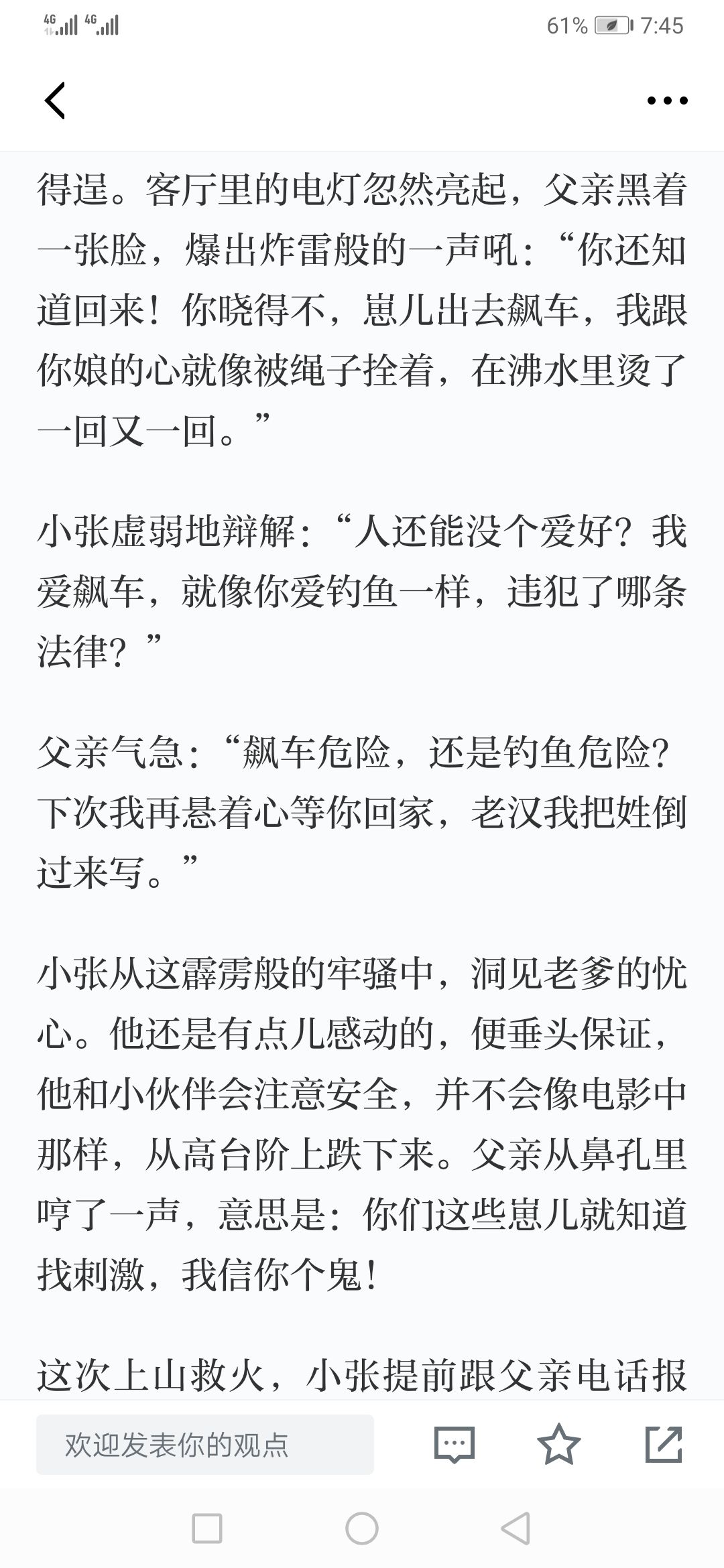Image resolution: width=724 pixels, height=1568 pixels.
Task: Open the comments bubble icon
Action: coord(454,1444)
